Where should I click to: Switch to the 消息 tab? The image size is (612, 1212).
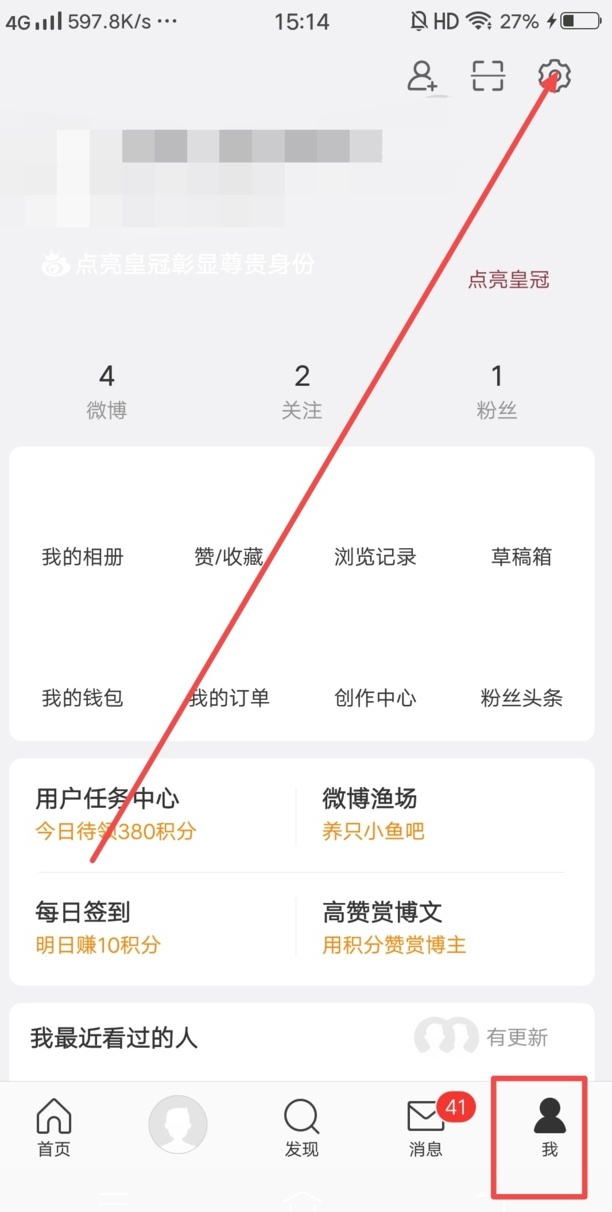click(426, 1128)
